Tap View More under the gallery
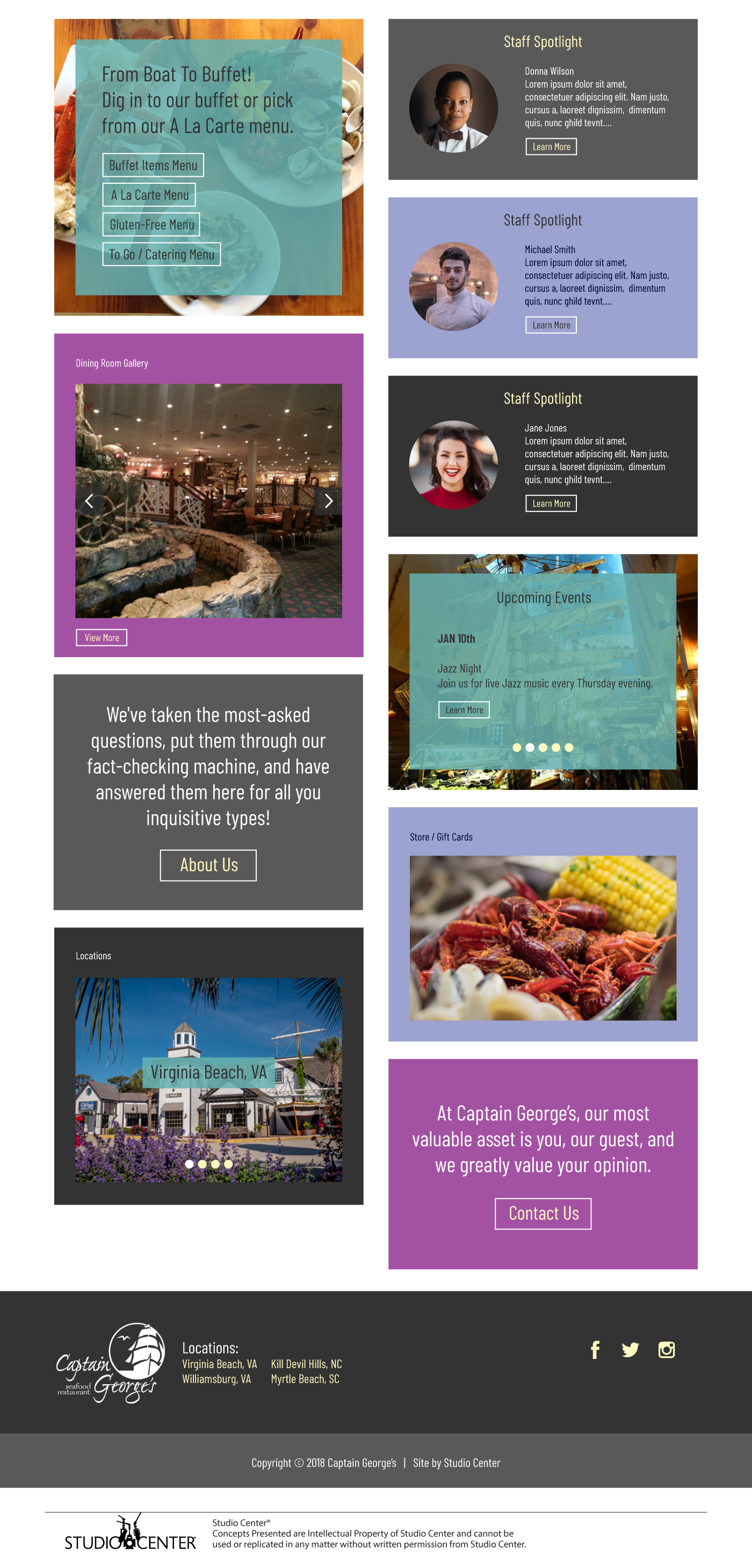 point(102,637)
